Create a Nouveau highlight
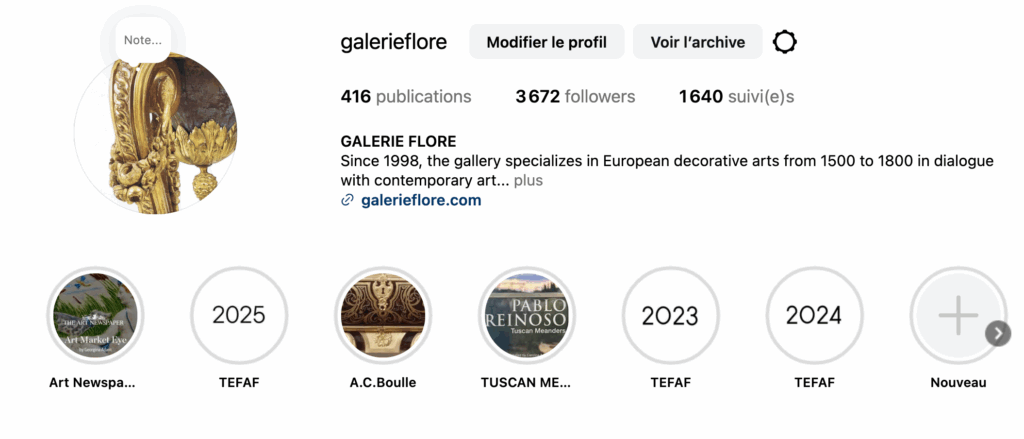This screenshot has height=439, width=1024. [957, 316]
